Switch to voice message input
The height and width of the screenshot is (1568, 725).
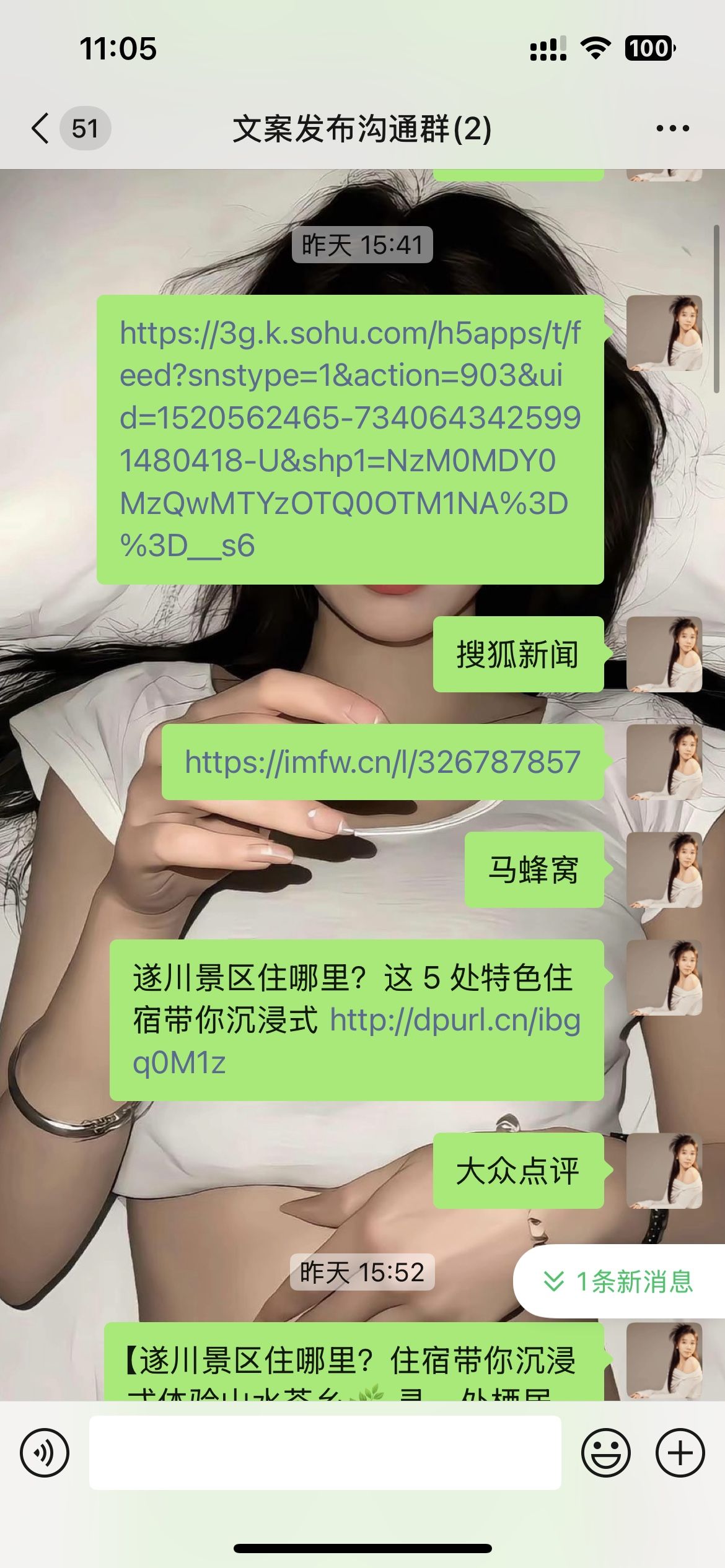pyautogui.click(x=45, y=1452)
